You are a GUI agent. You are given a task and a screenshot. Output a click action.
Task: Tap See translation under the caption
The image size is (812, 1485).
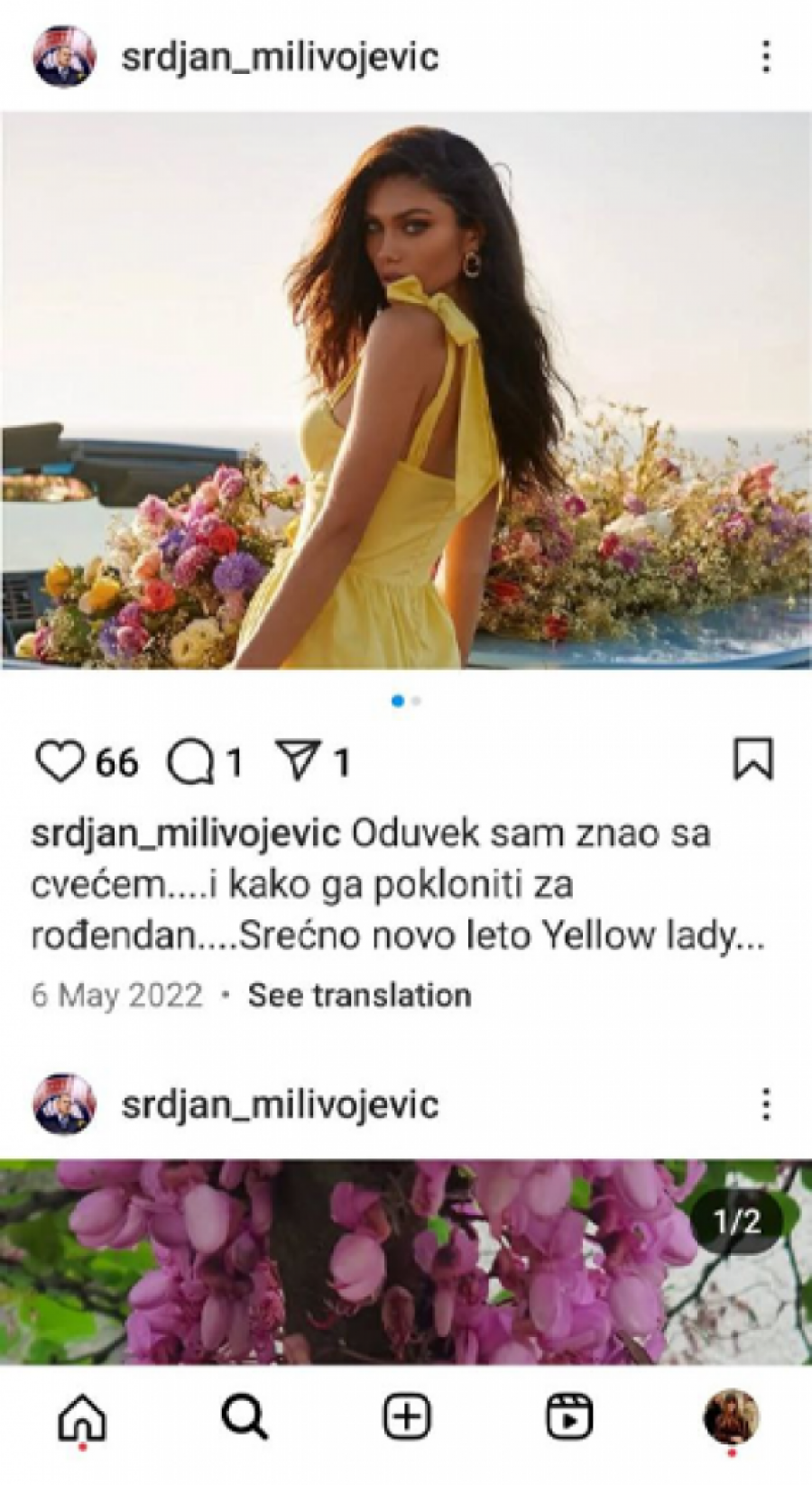point(359,995)
